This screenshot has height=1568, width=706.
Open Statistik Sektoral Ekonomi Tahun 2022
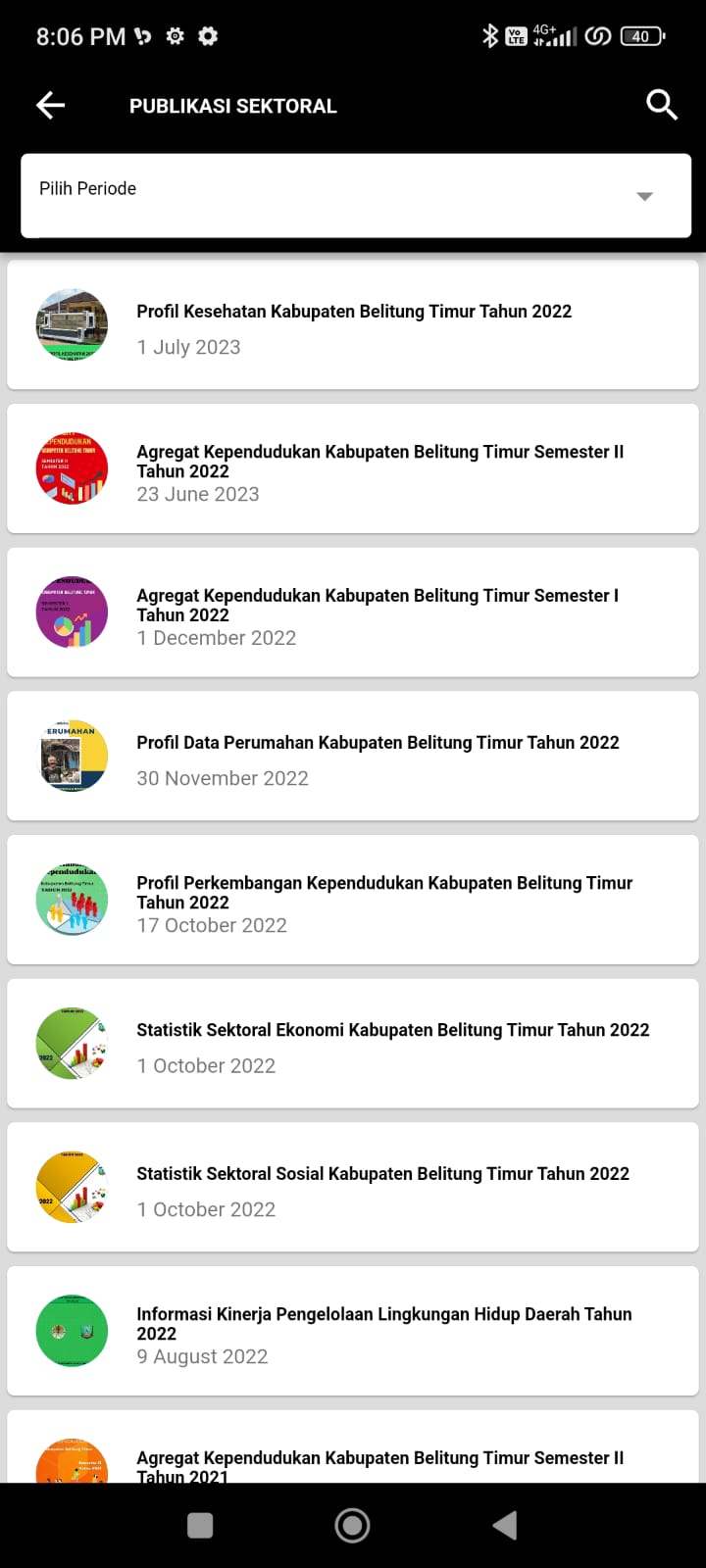point(353,1045)
